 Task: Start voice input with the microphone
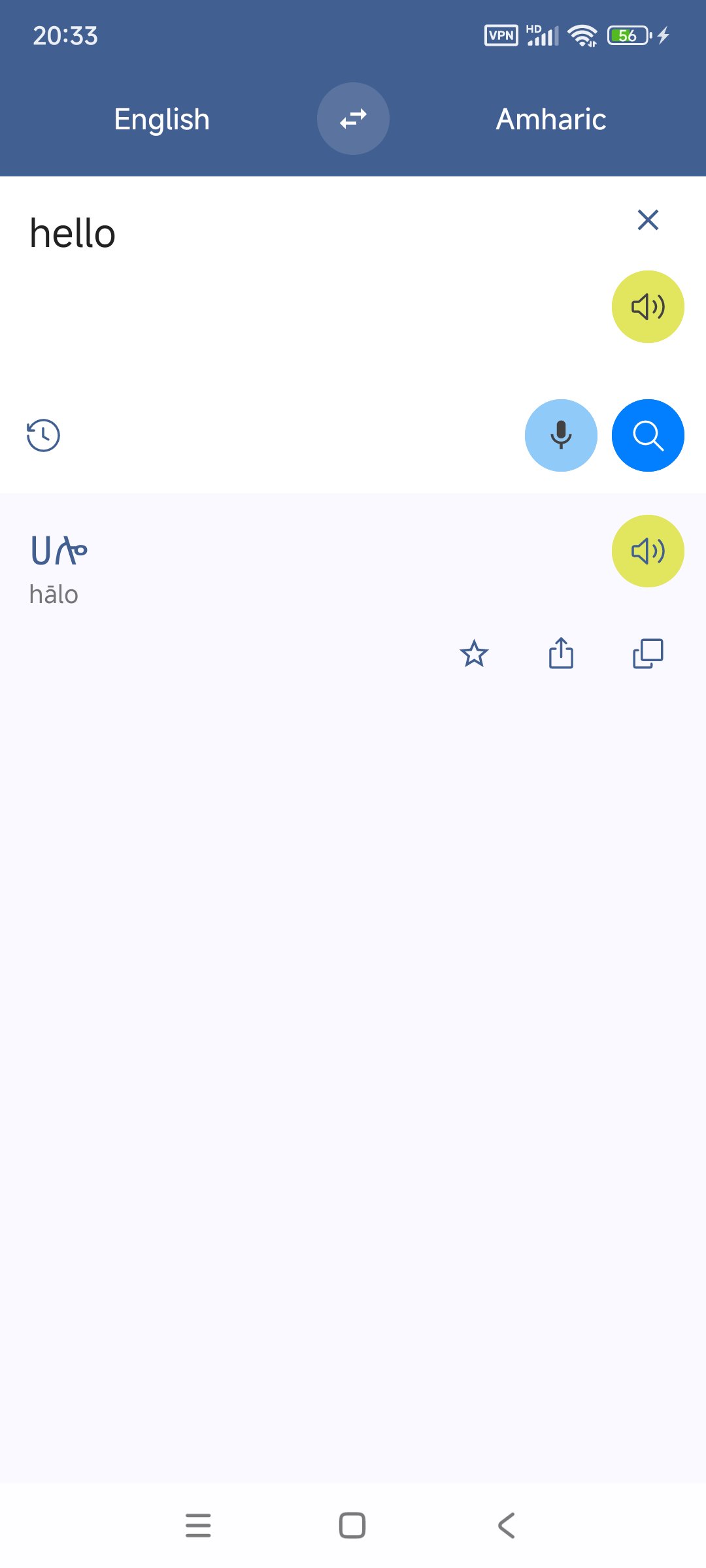pyautogui.click(x=561, y=435)
